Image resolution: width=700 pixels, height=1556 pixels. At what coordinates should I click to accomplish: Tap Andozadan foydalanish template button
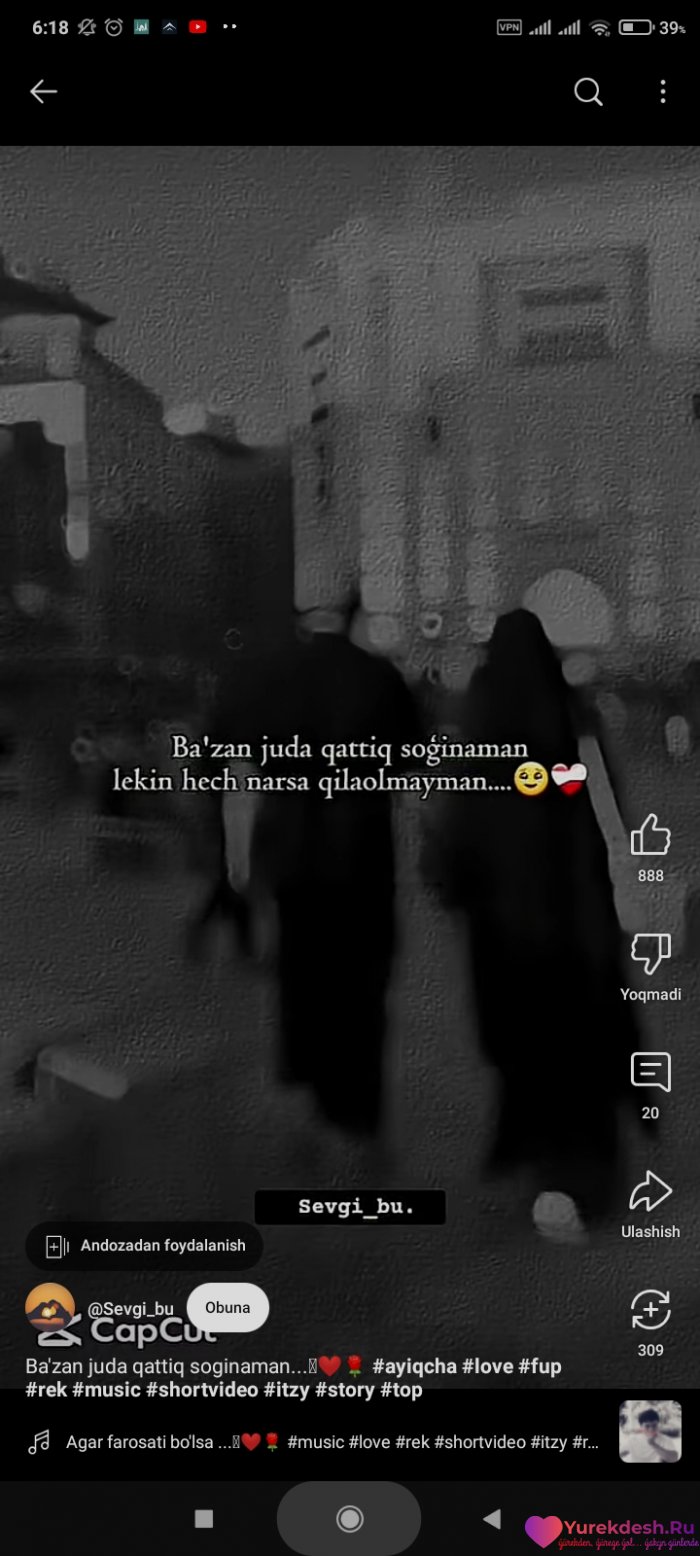pos(144,1246)
